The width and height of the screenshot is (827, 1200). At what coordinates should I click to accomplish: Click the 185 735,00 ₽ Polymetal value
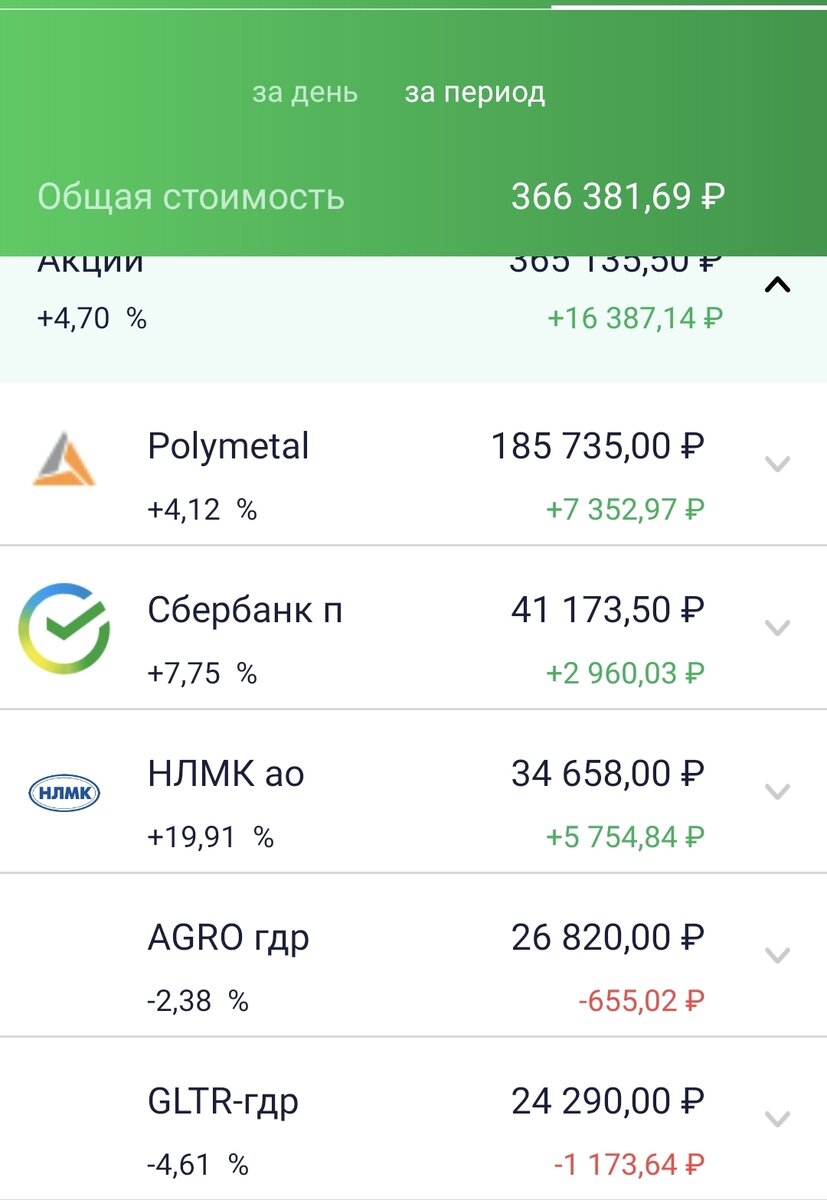(x=598, y=447)
